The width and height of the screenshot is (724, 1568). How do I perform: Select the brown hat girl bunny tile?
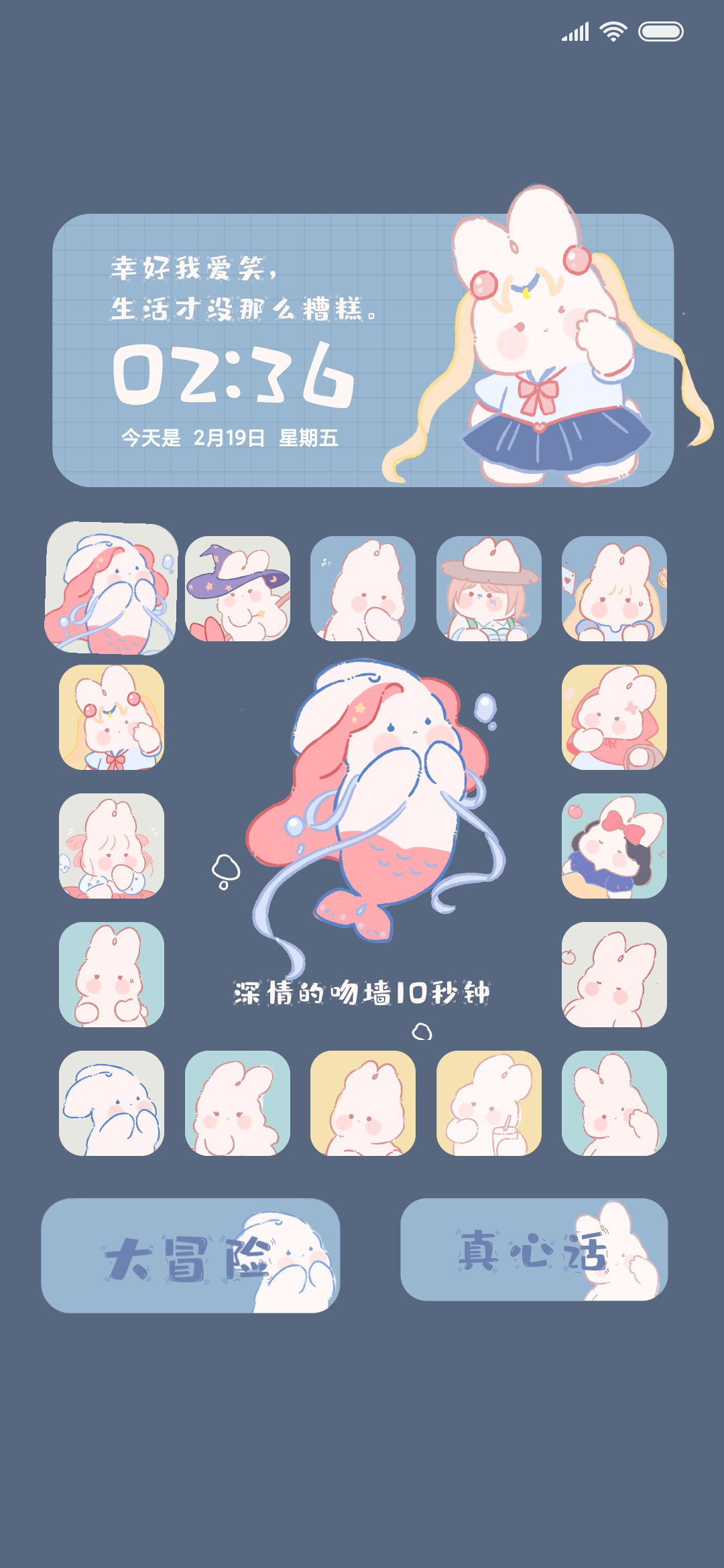pyautogui.click(x=489, y=588)
